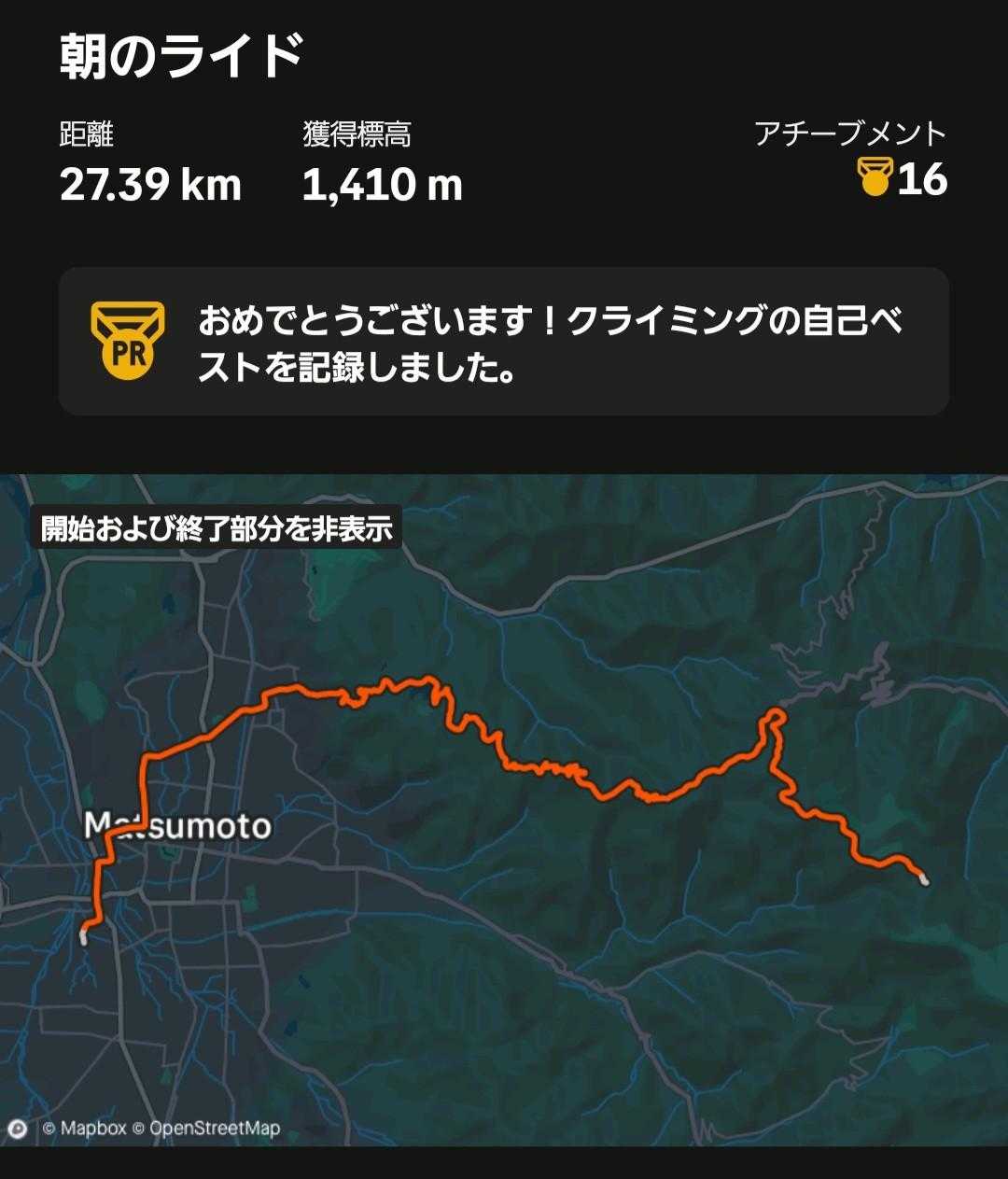This screenshot has height=1179, width=1008.
Task: Open the route map of the Matsumoto ride
Action: coord(504,810)
